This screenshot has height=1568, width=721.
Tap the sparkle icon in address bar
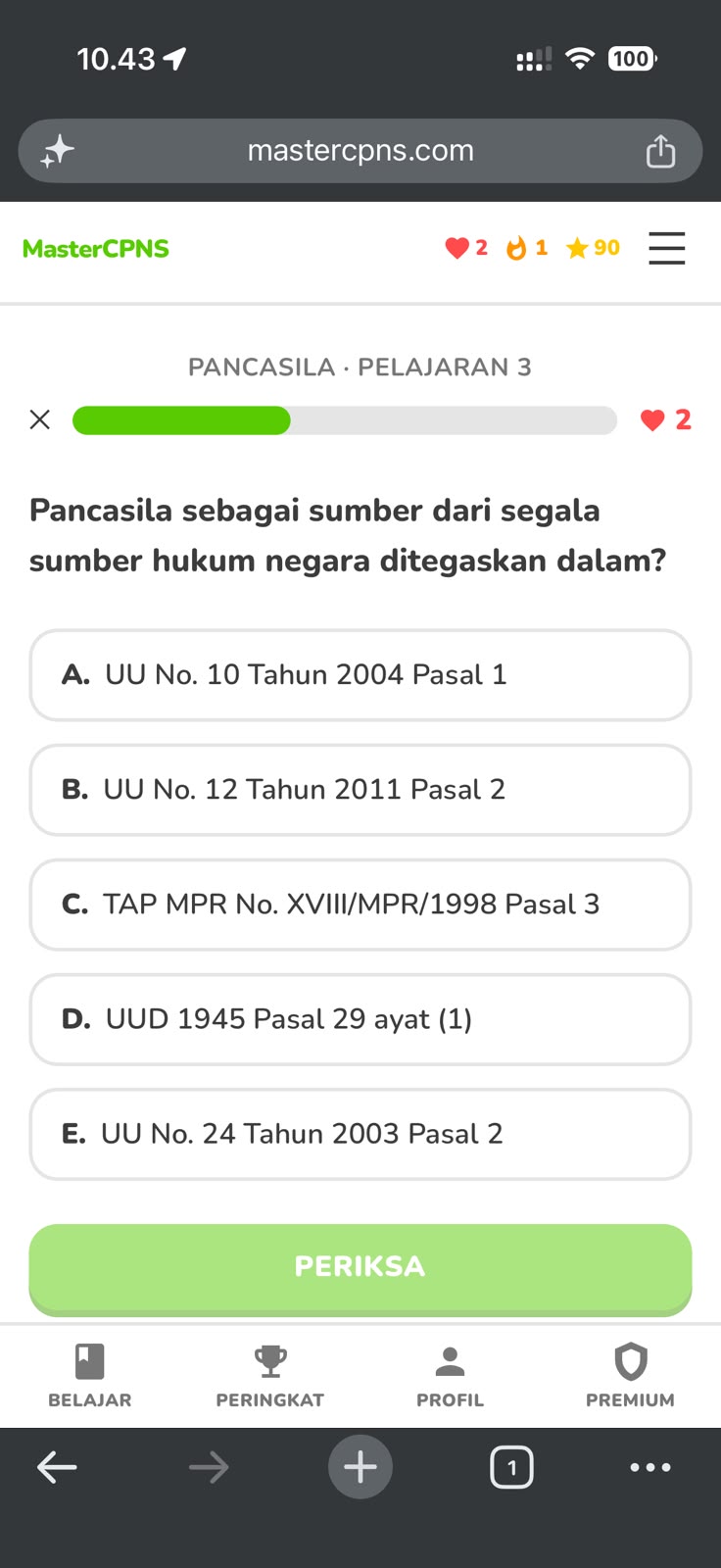58,151
